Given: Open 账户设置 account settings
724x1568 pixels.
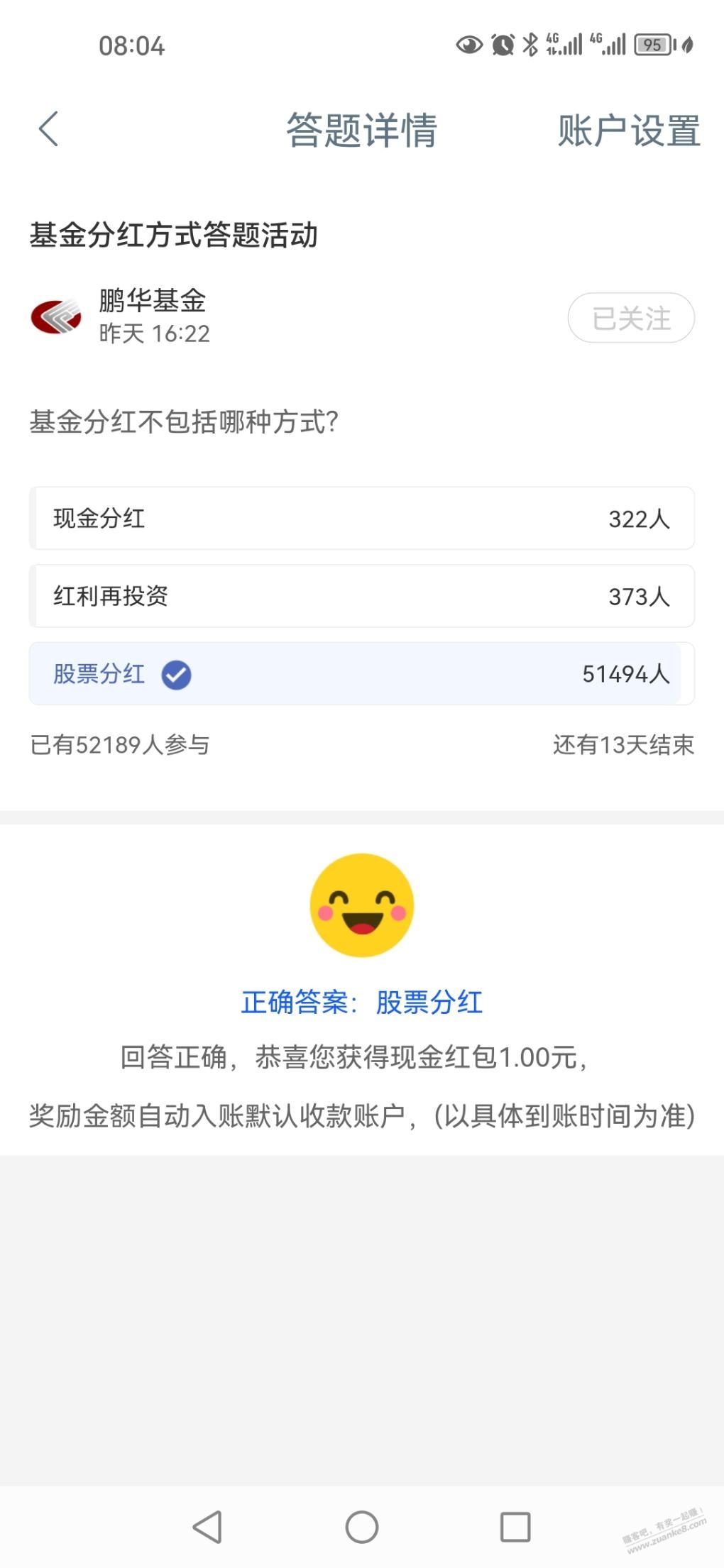Looking at the screenshot, I should (x=628, y=131).
